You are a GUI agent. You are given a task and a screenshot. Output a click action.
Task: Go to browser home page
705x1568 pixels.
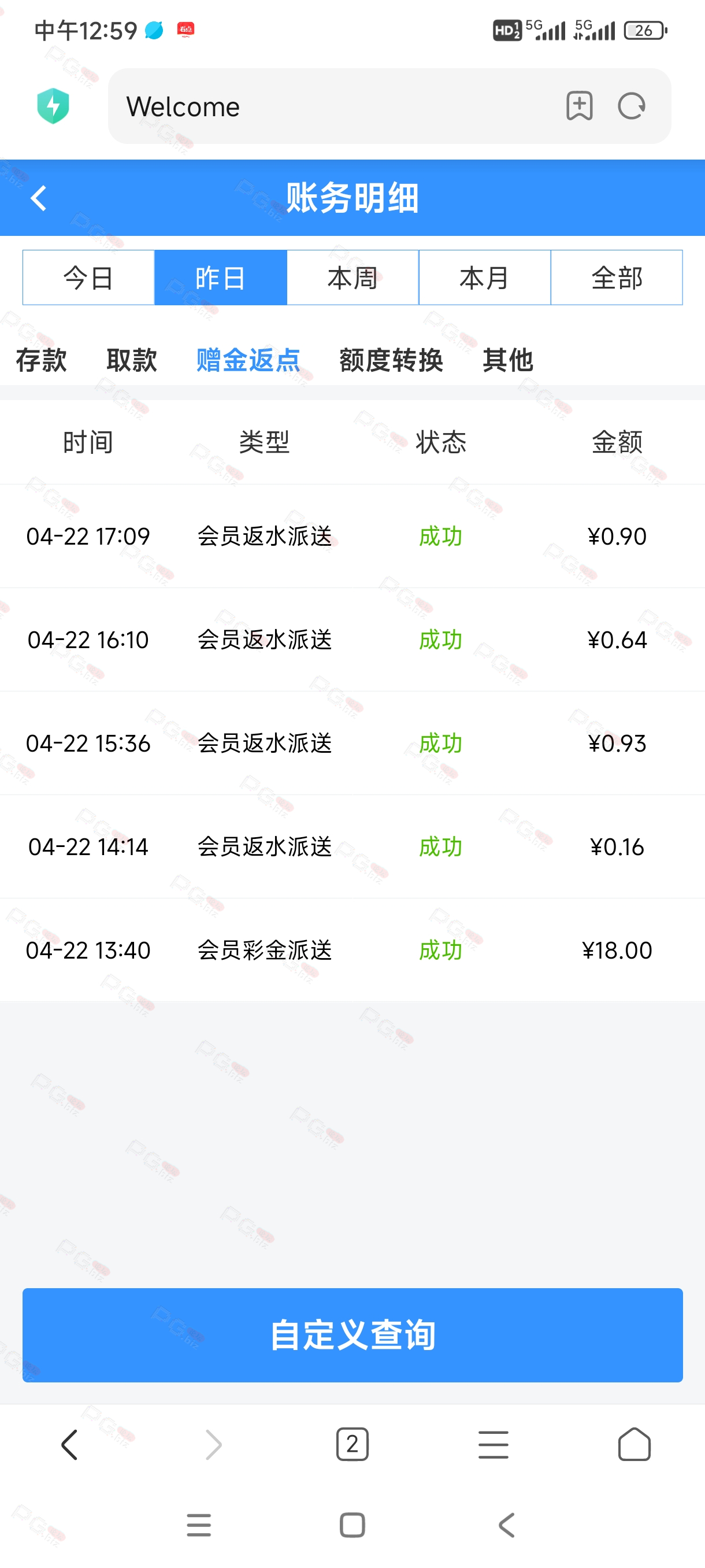tap(634, 1444)
